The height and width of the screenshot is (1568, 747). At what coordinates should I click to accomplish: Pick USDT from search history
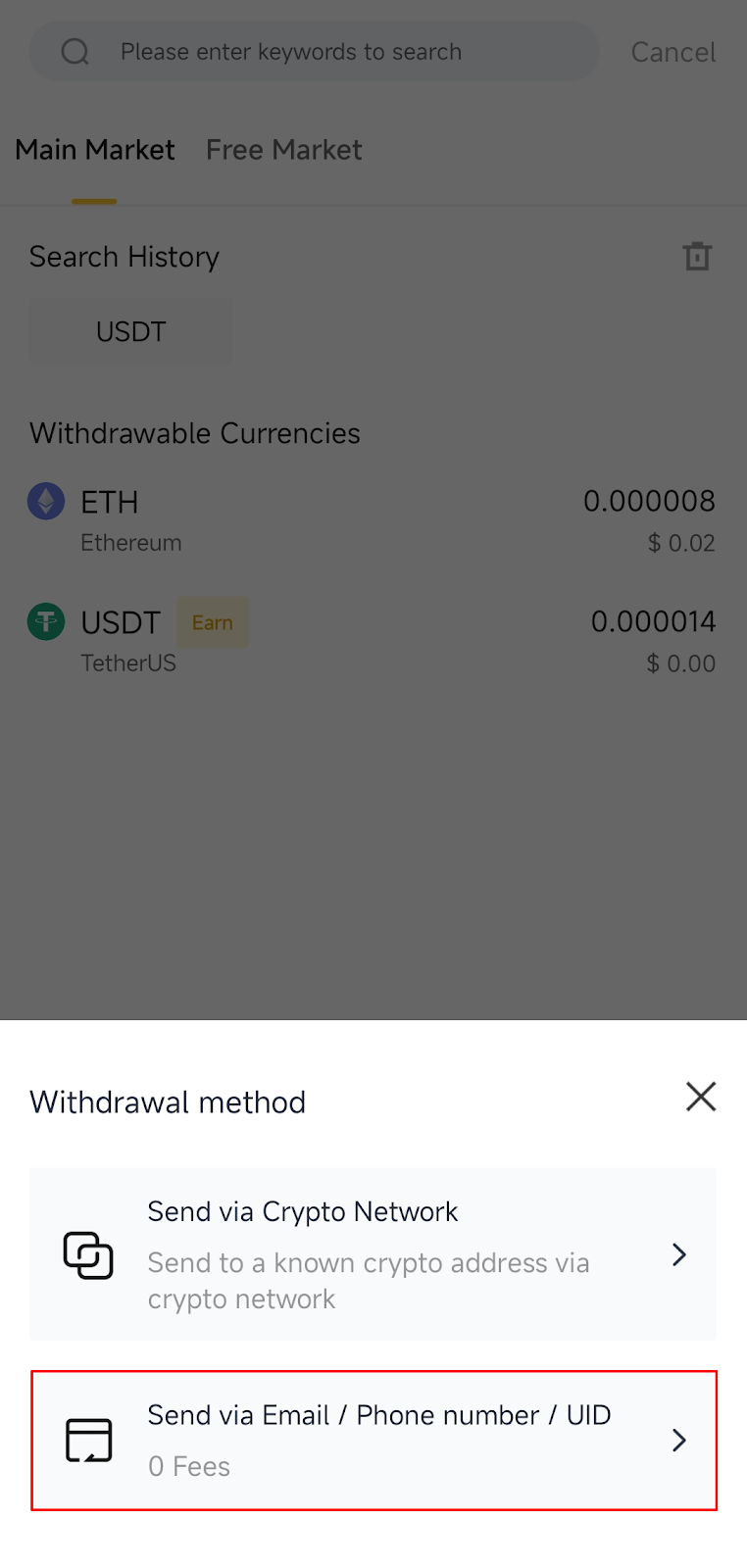pos(130,332)
